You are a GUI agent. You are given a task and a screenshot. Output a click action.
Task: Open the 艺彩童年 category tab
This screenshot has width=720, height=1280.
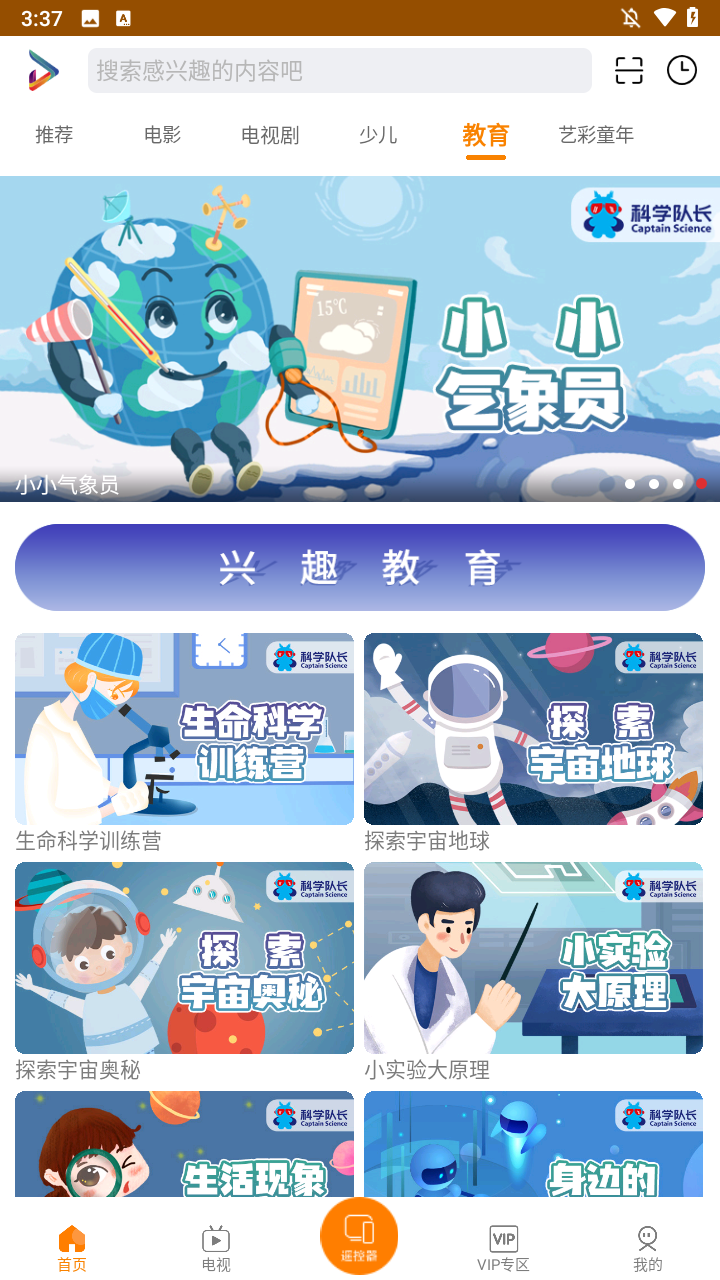(594, 135)
